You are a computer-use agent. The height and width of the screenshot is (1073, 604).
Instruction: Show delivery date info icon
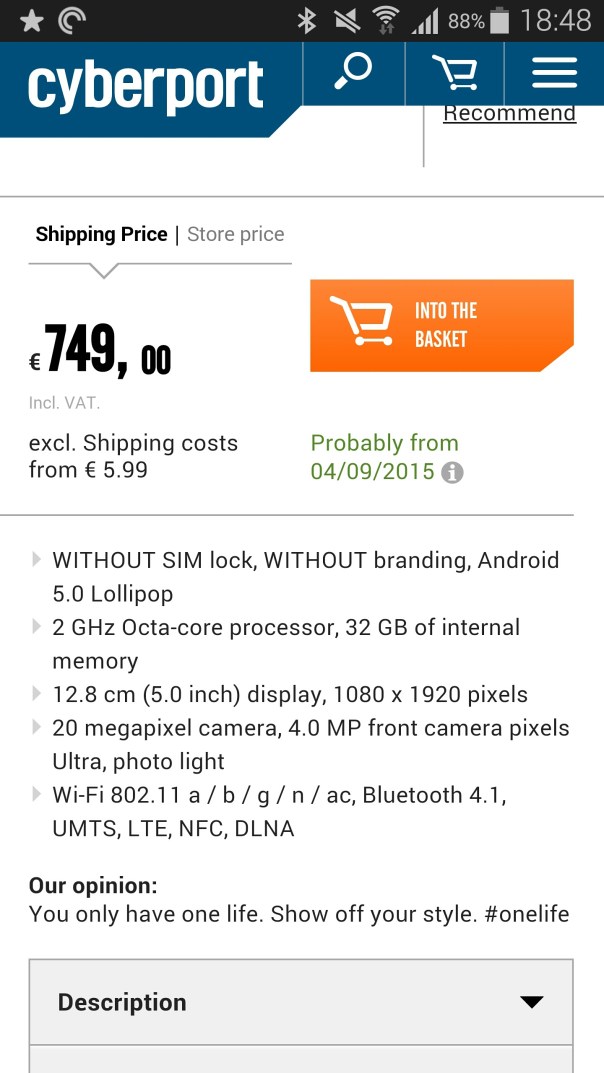pos(453,472)
